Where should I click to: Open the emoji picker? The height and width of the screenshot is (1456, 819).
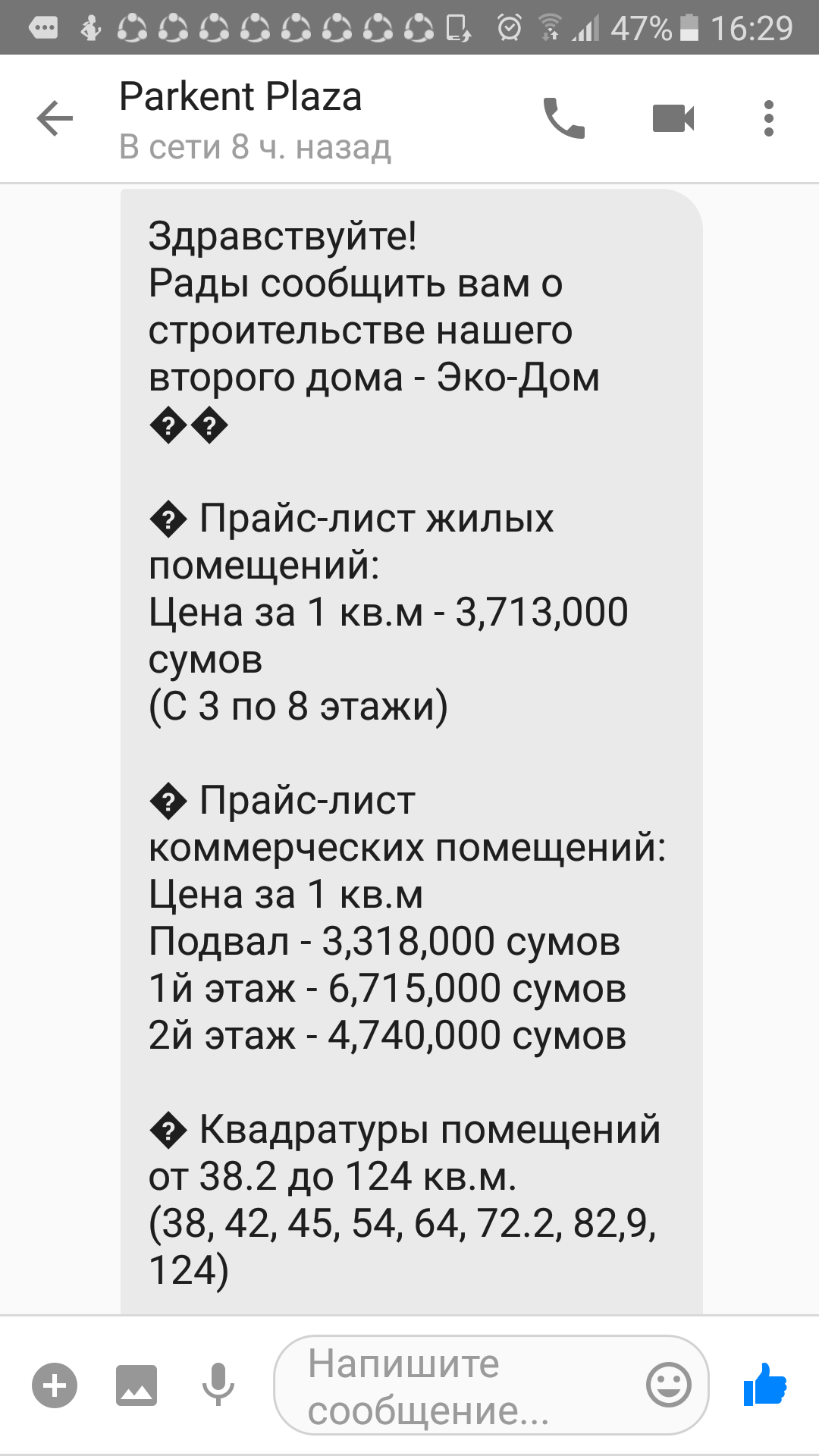[x=669, y=1385]
